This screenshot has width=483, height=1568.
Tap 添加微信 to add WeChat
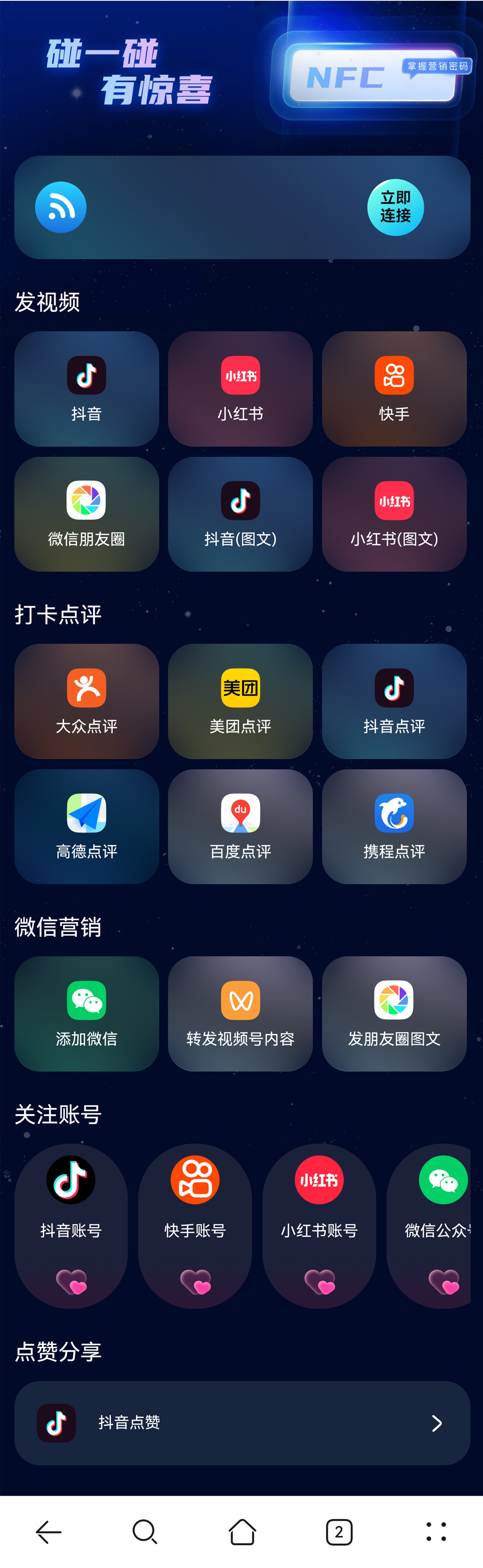click(x=86, y=1013)
